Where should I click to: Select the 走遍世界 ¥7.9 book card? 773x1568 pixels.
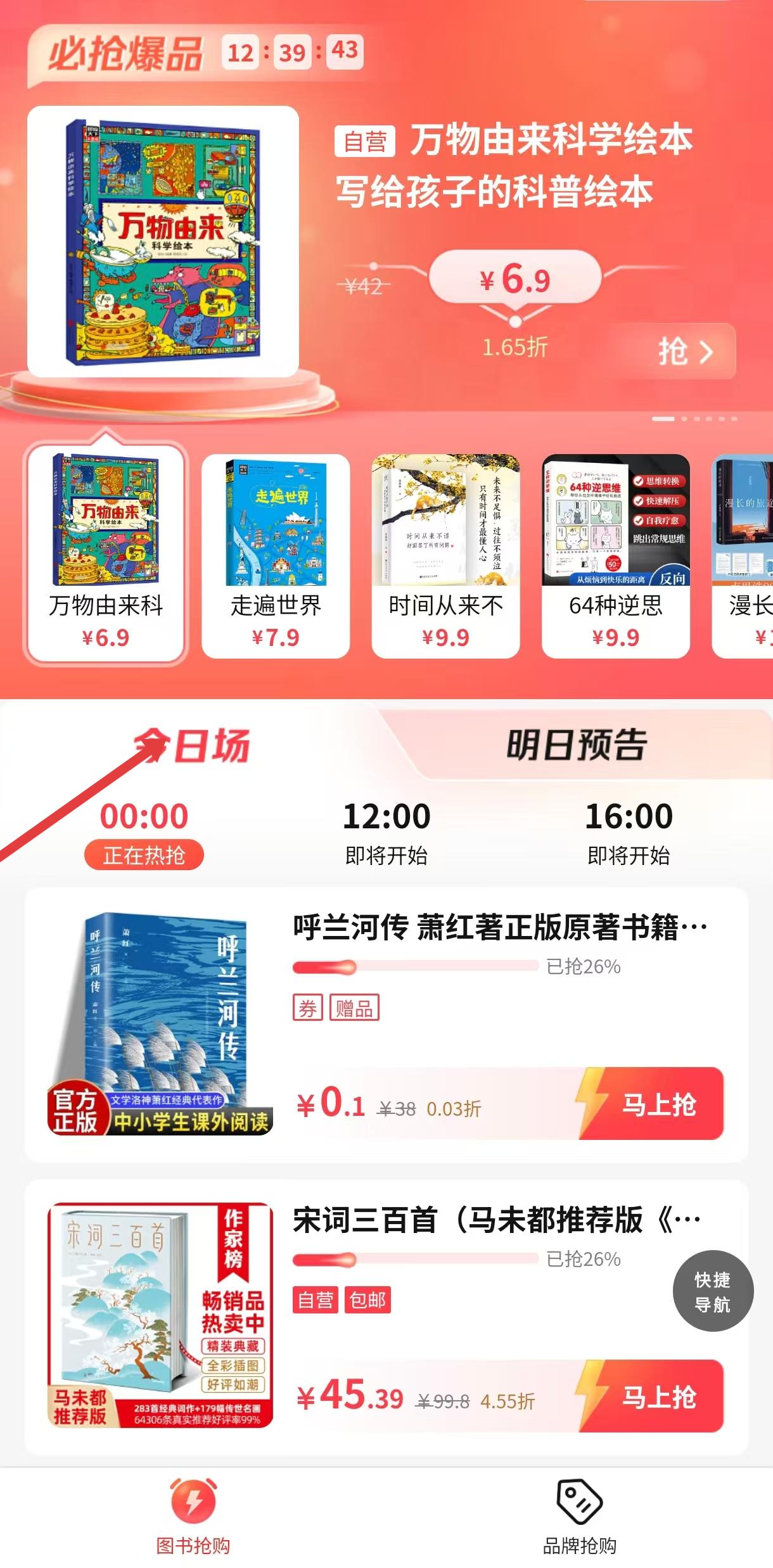tap(276, 556)
